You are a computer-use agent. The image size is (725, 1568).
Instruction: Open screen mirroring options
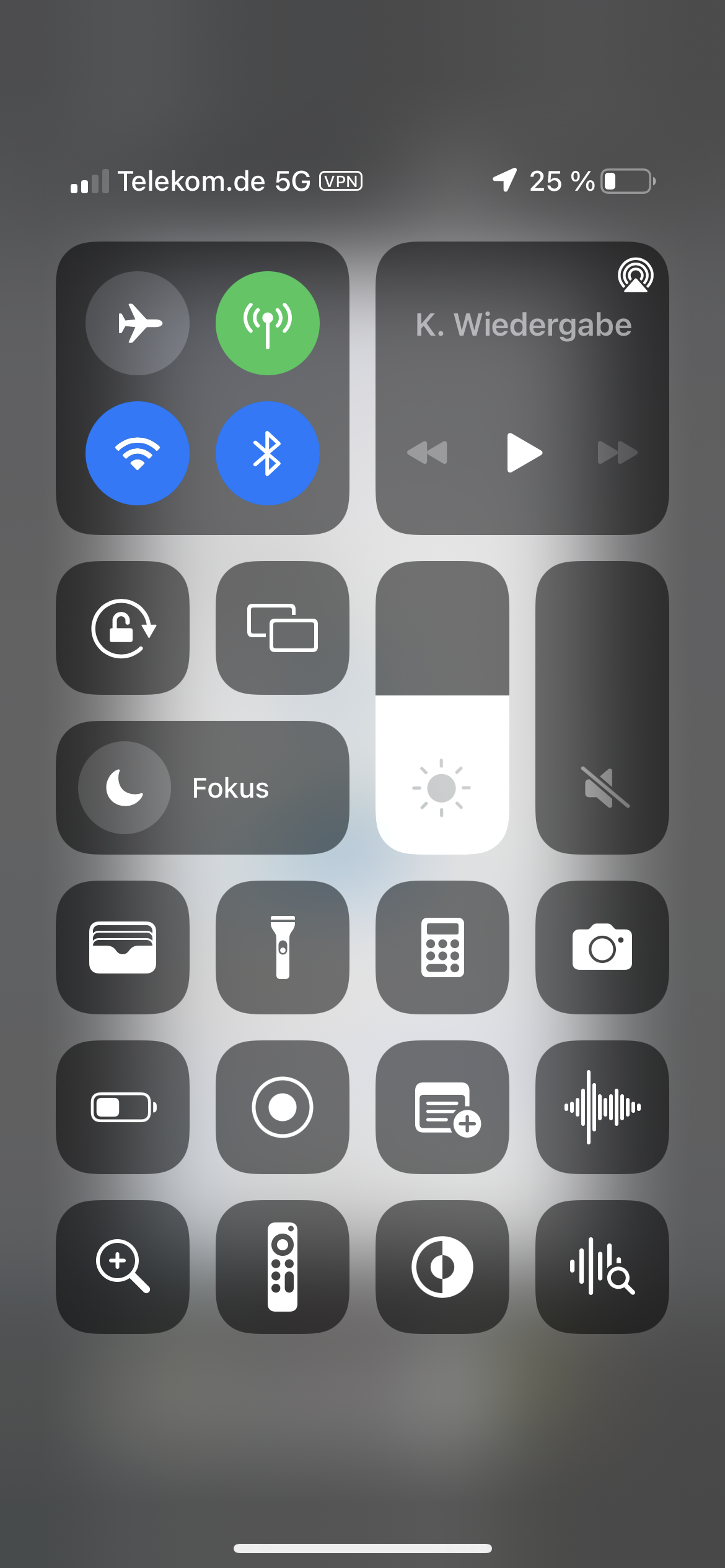[x=283, y=628]
